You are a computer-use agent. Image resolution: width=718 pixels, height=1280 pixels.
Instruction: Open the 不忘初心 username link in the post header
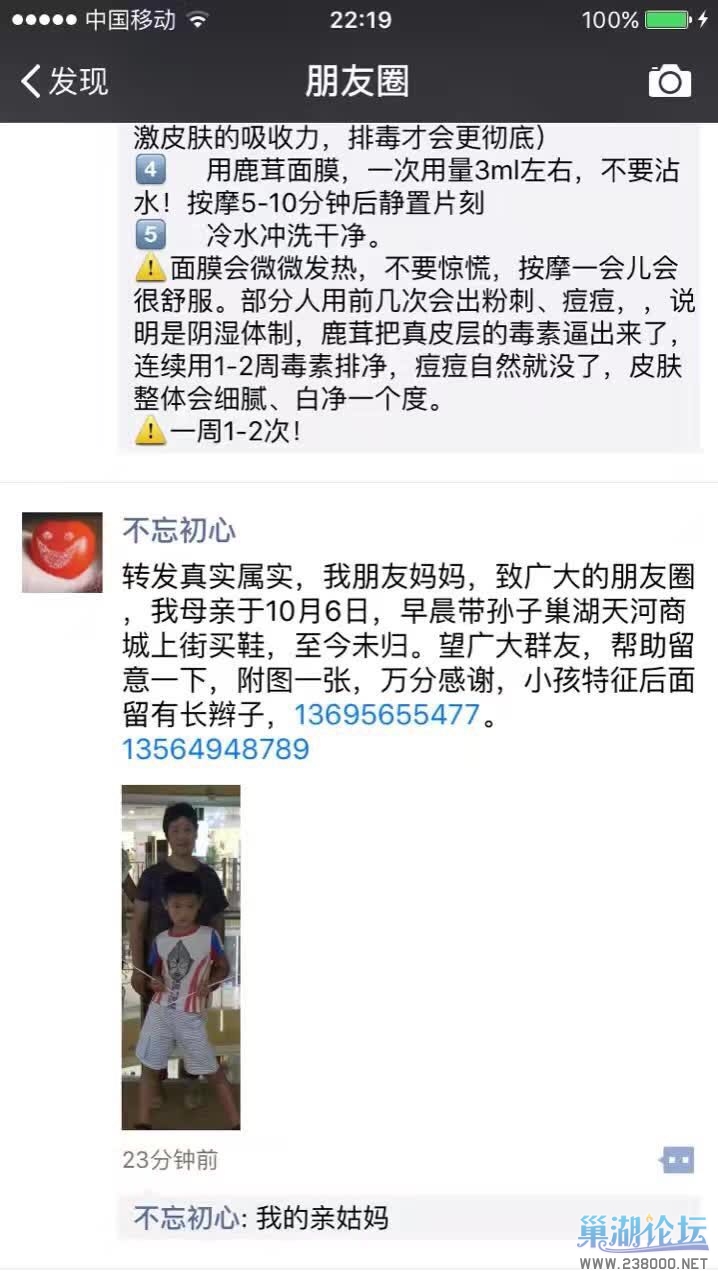[179, 530]
